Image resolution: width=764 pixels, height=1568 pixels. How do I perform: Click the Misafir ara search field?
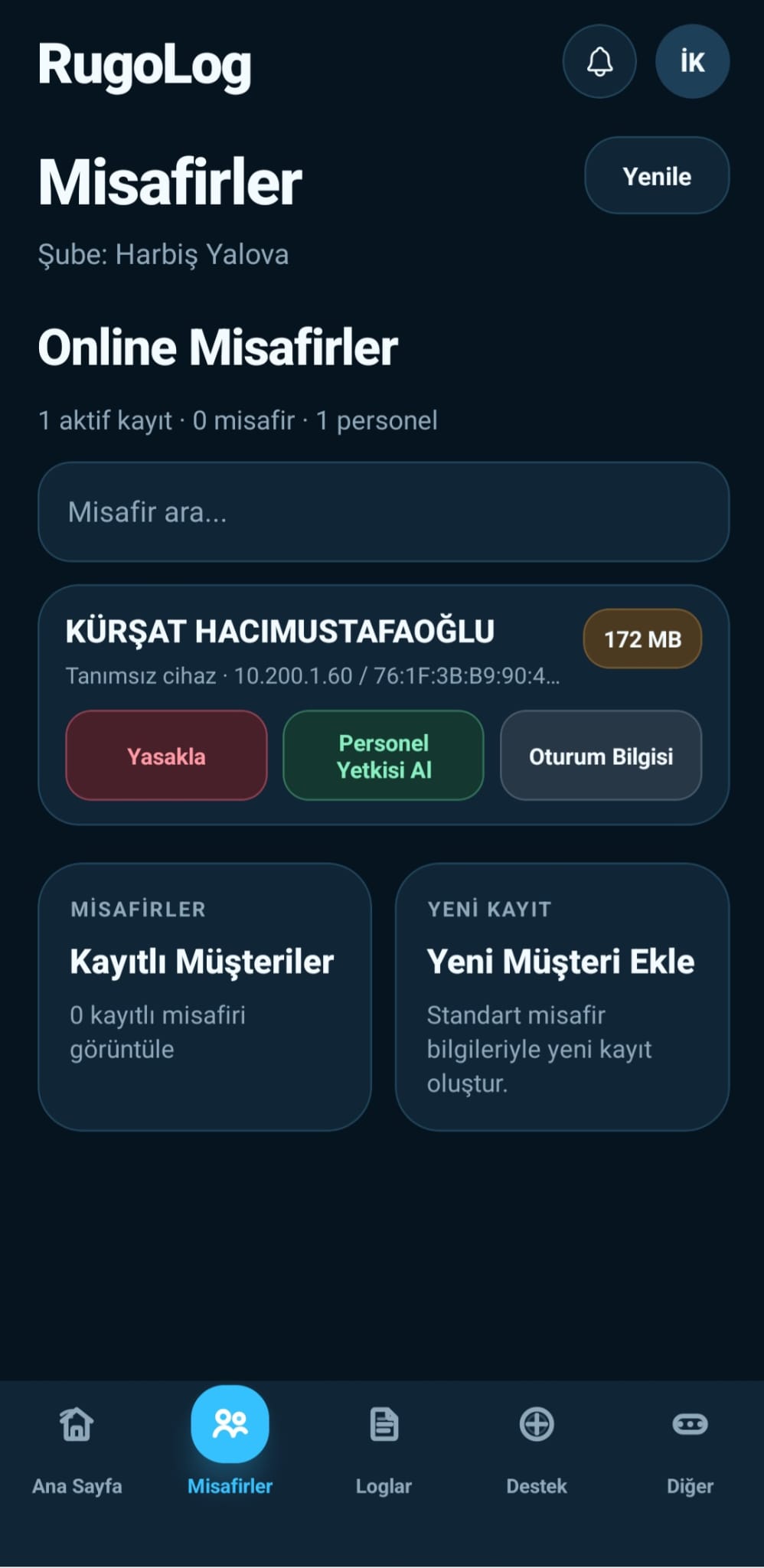click(381, 511)
